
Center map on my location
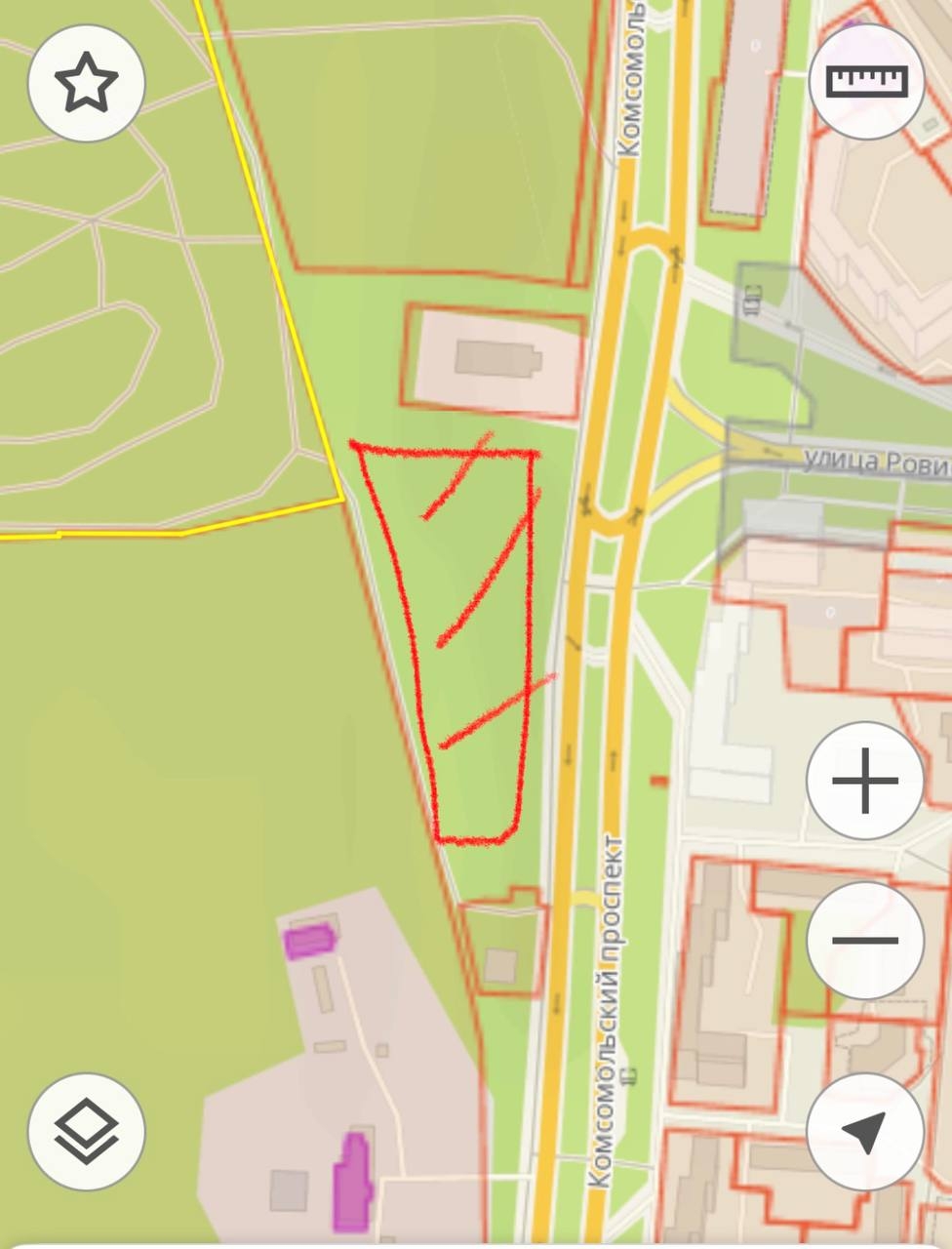865,1132
